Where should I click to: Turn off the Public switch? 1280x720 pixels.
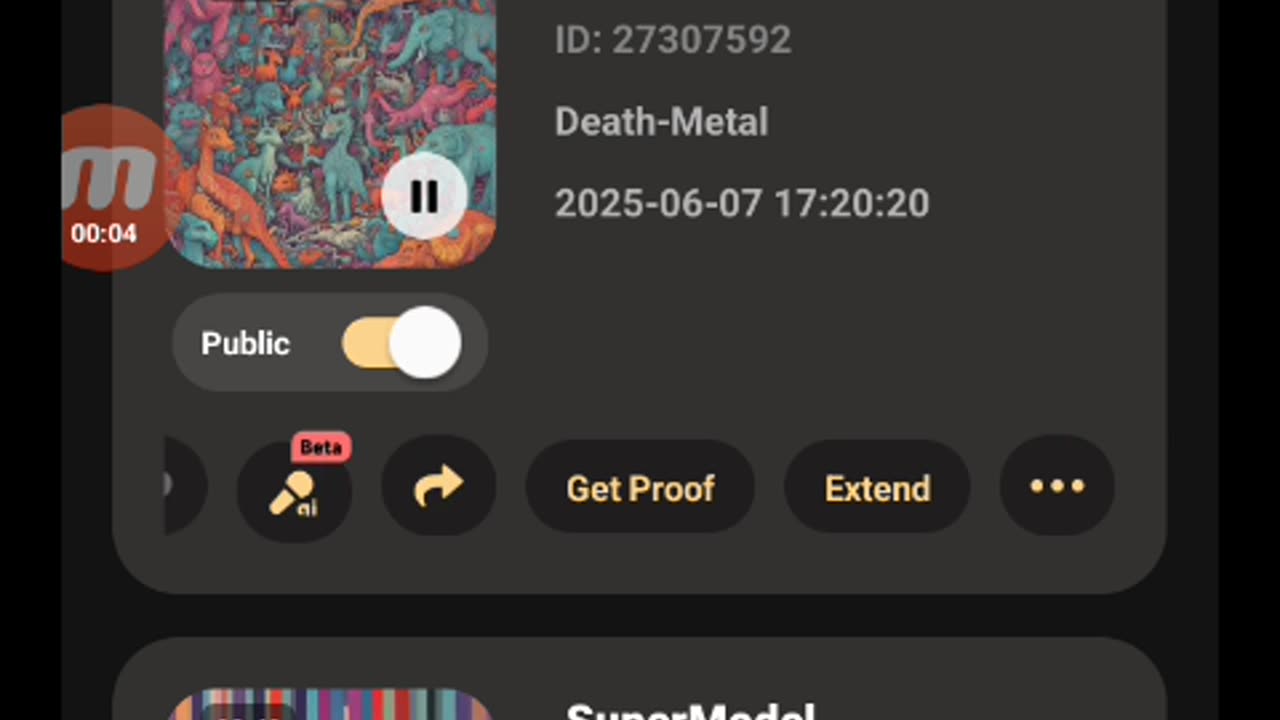click(401, 343)
